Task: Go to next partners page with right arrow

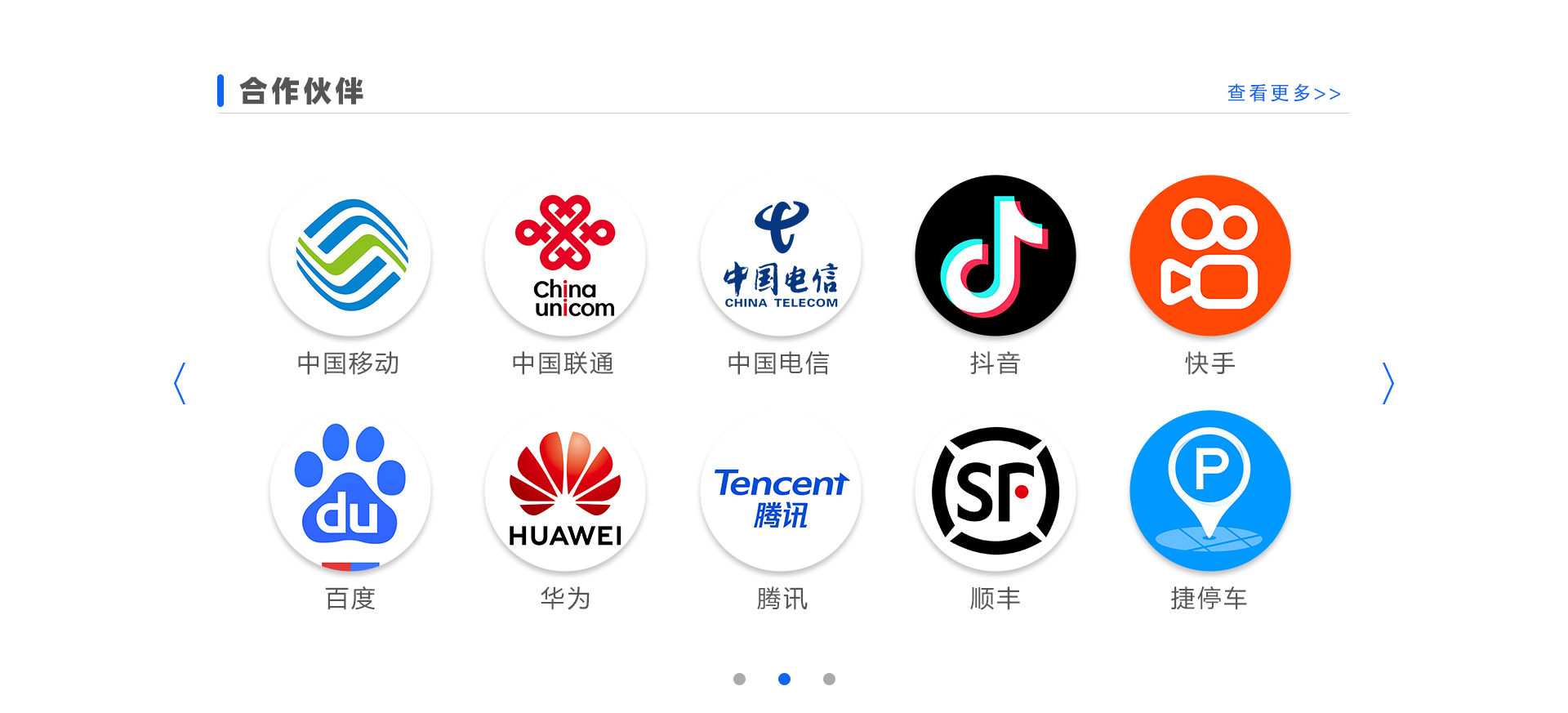Action: coord(1388,383)
